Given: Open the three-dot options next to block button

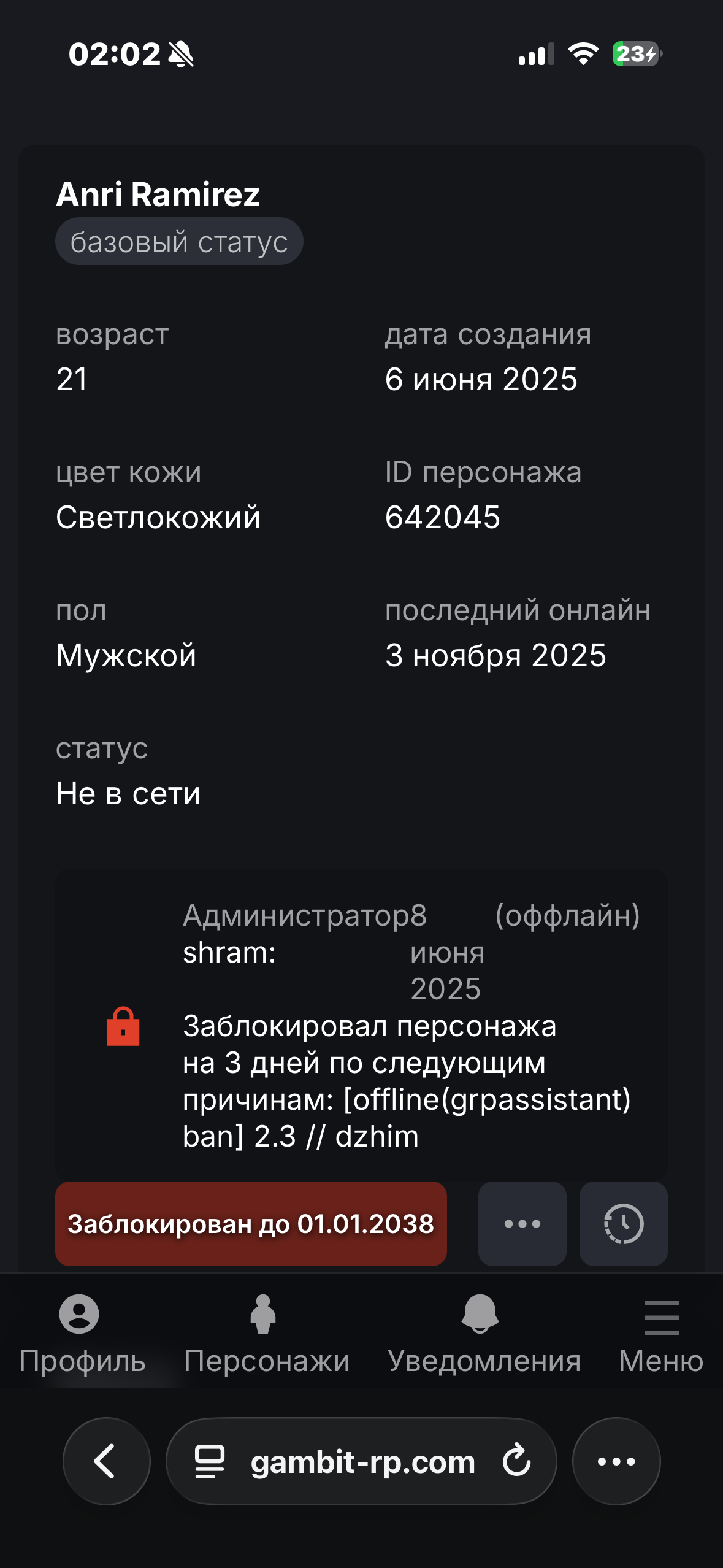Looking at the screenshot, I should [522, 1223].
